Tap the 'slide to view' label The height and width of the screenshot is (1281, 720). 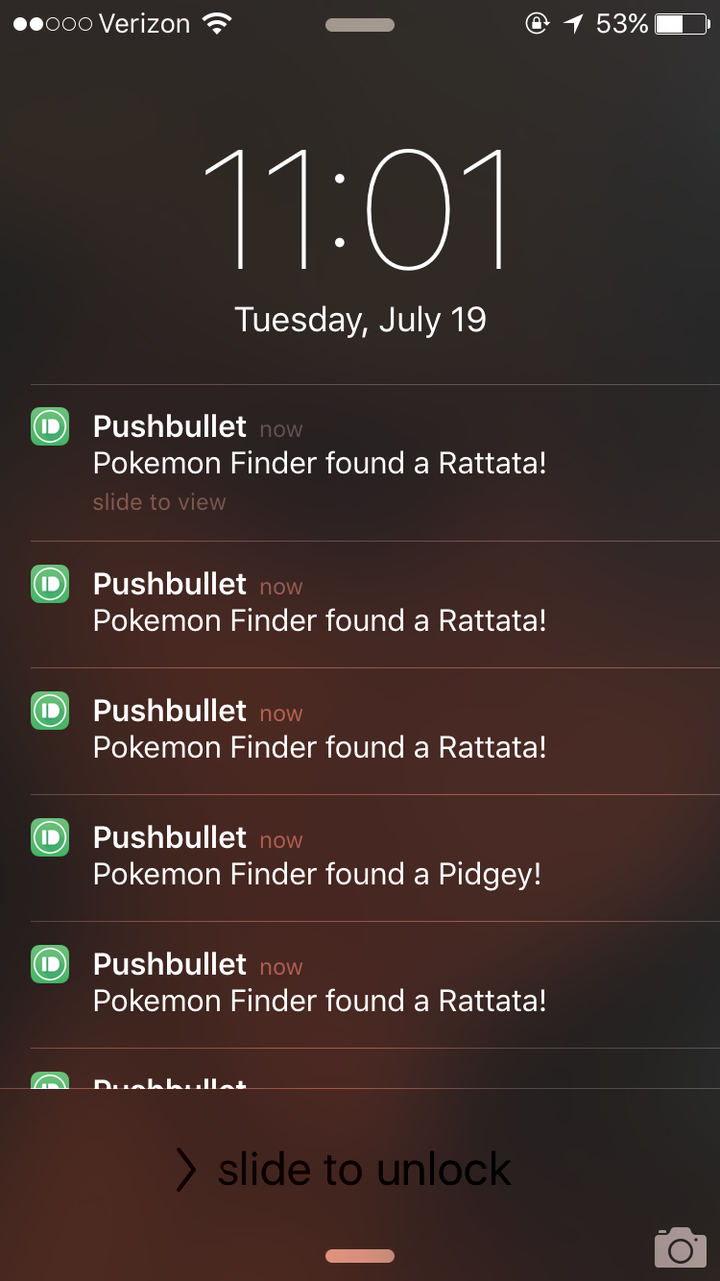[159, 501]
